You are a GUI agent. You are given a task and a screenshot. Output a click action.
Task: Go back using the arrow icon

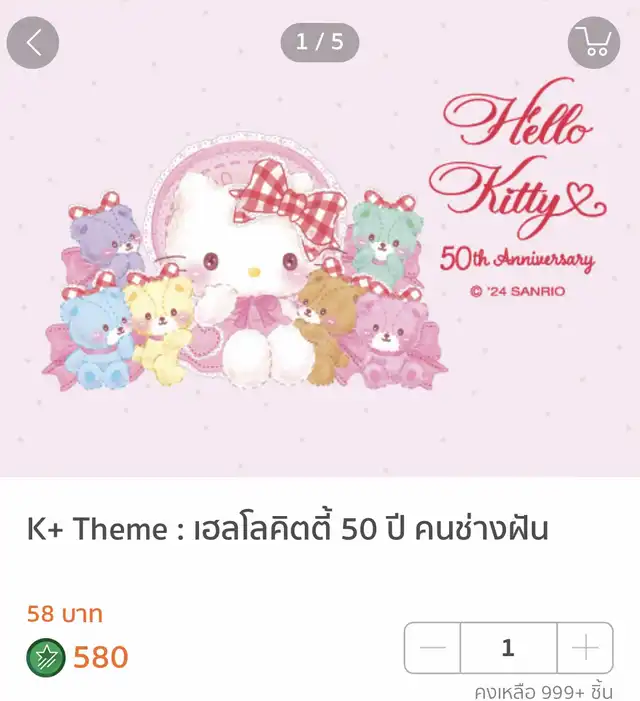tap(33, 43)
